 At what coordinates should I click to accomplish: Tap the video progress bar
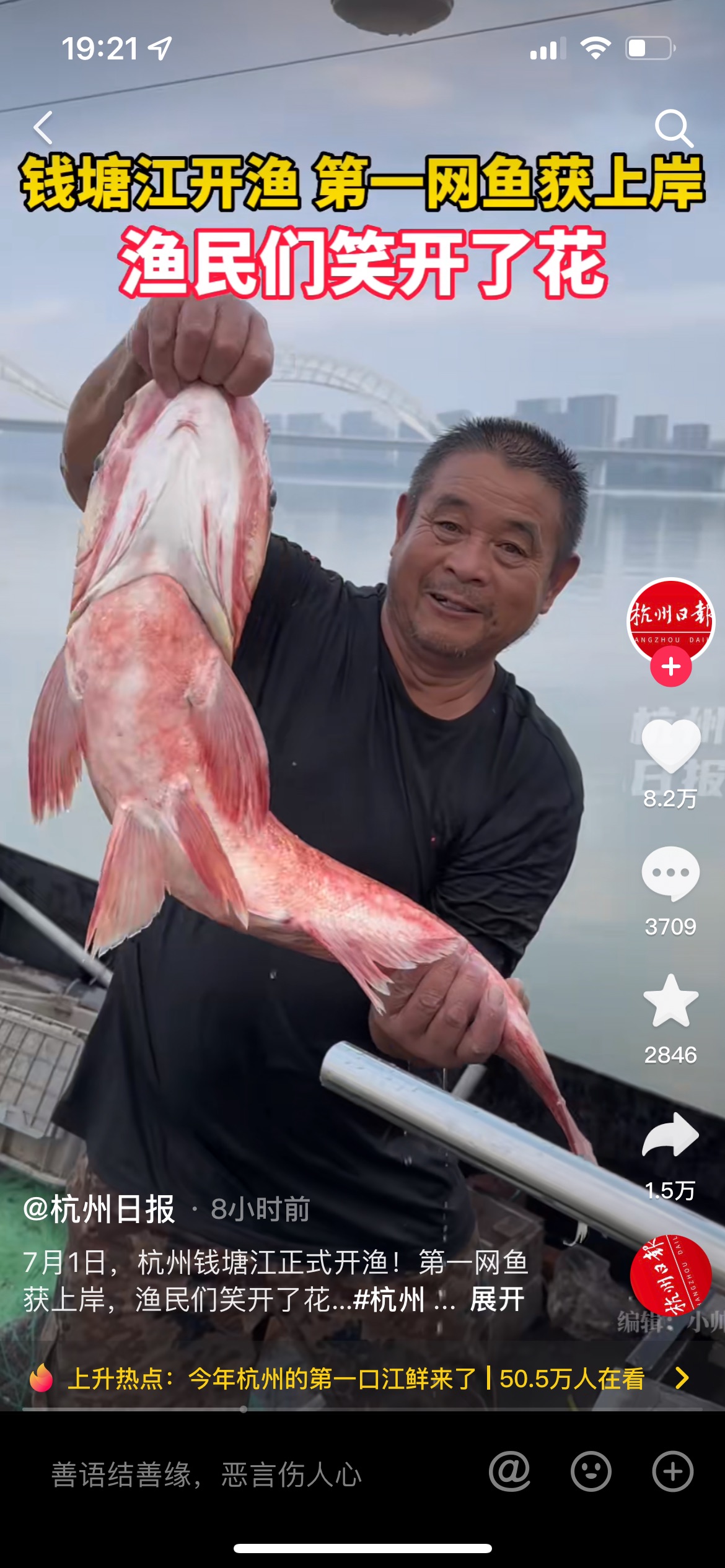[362, 1409]
